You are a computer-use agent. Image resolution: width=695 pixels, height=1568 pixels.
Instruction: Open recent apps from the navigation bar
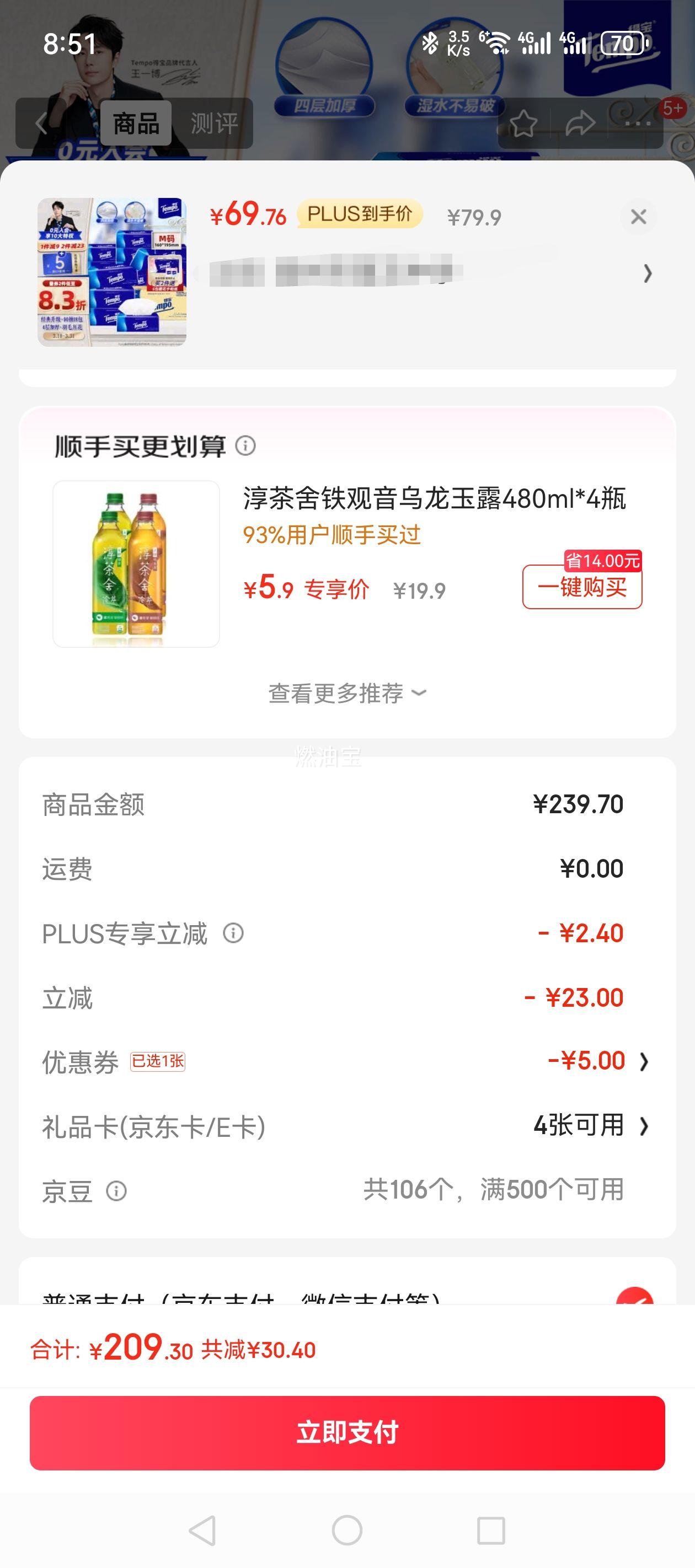pyautogui.click(x=491, y=1531)
